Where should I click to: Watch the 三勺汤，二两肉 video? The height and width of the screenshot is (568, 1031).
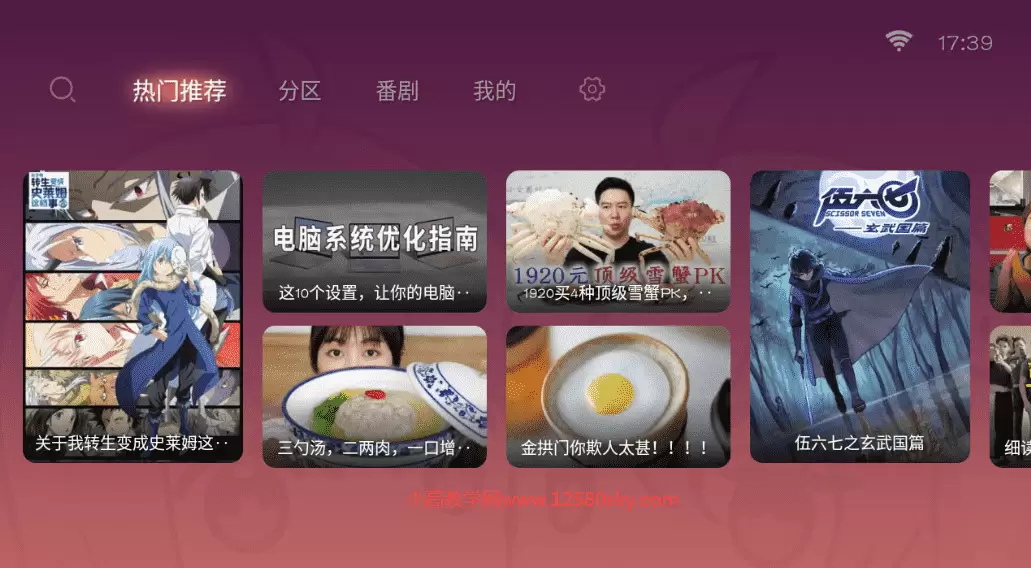point(375,396)
